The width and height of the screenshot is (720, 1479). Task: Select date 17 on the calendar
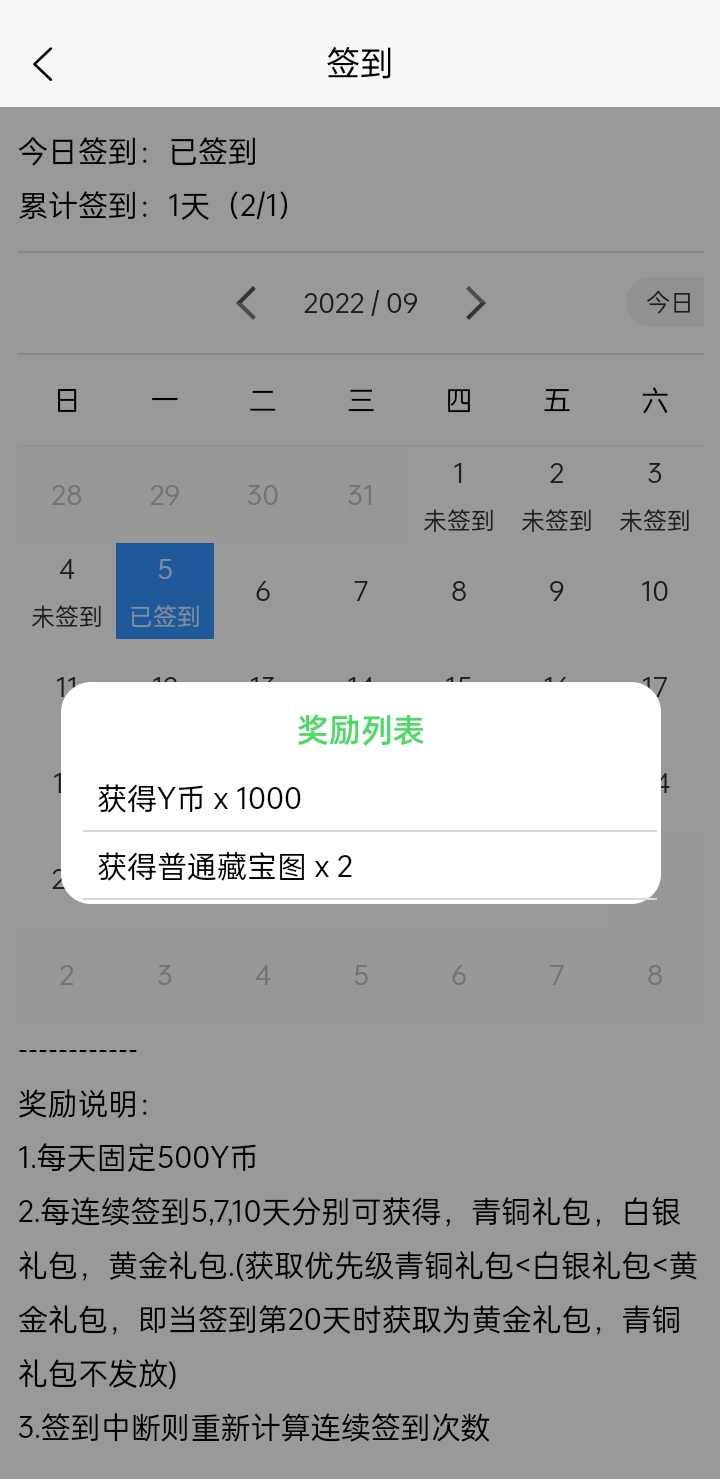point(654,687)
